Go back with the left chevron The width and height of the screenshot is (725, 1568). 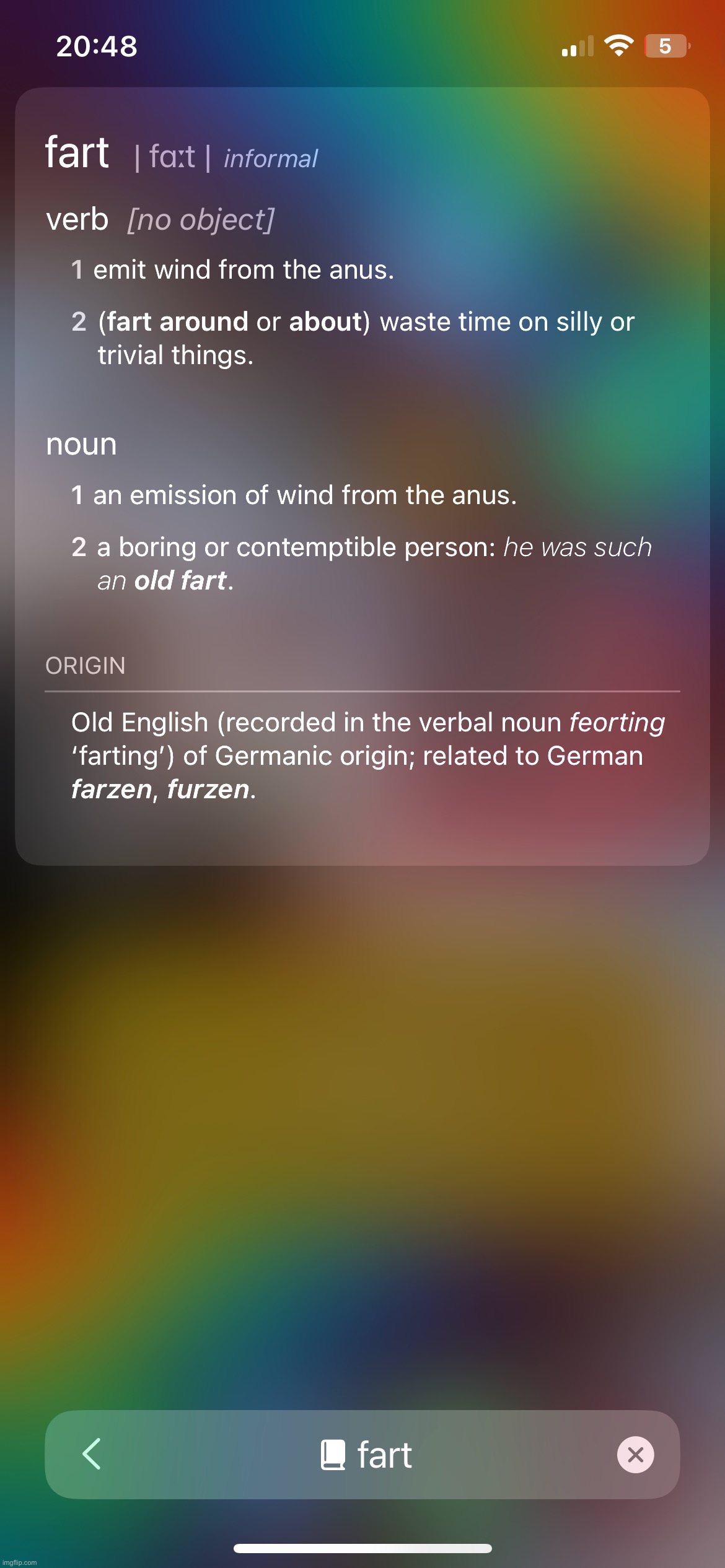(92, 1454)
